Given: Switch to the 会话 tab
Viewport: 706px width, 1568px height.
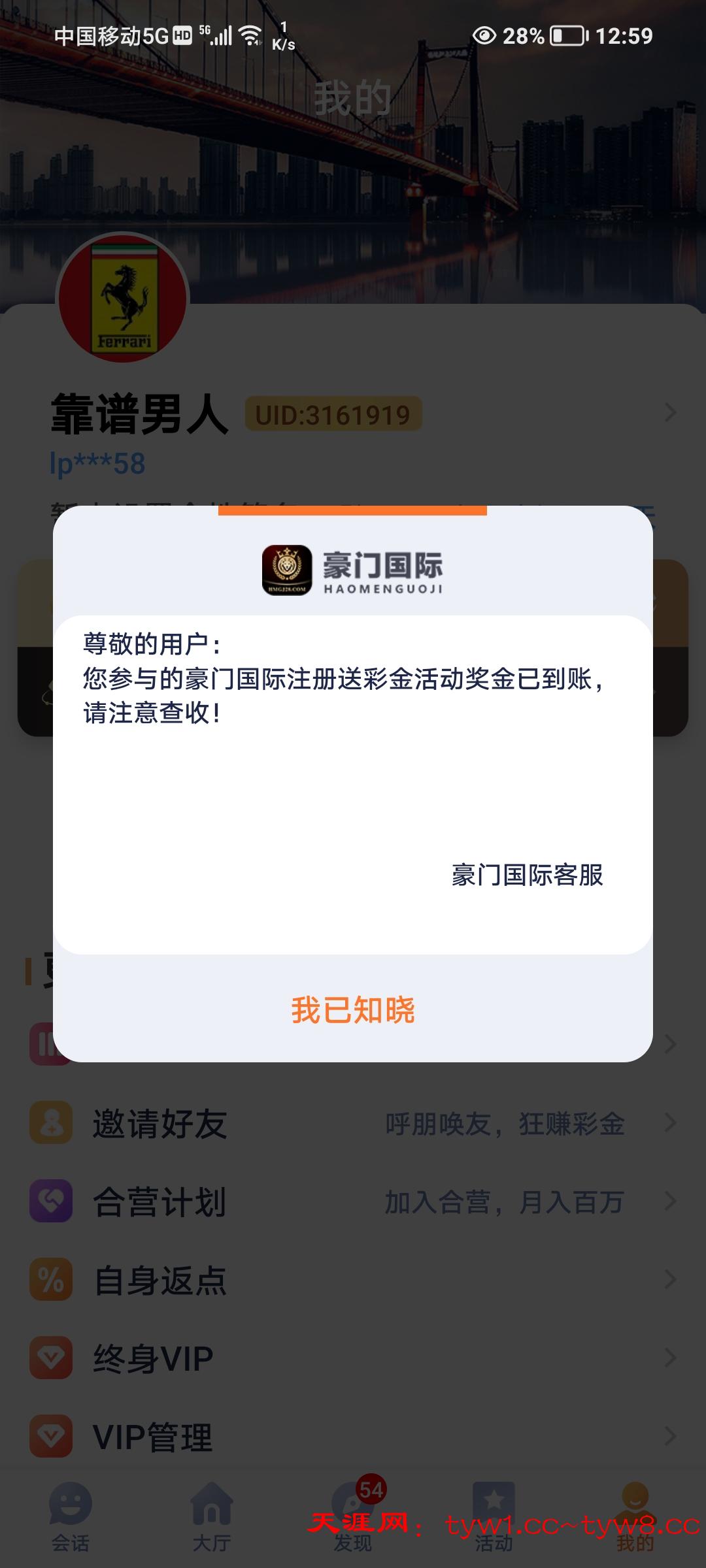Looking at the screenshot, I should pos(71,1517).
